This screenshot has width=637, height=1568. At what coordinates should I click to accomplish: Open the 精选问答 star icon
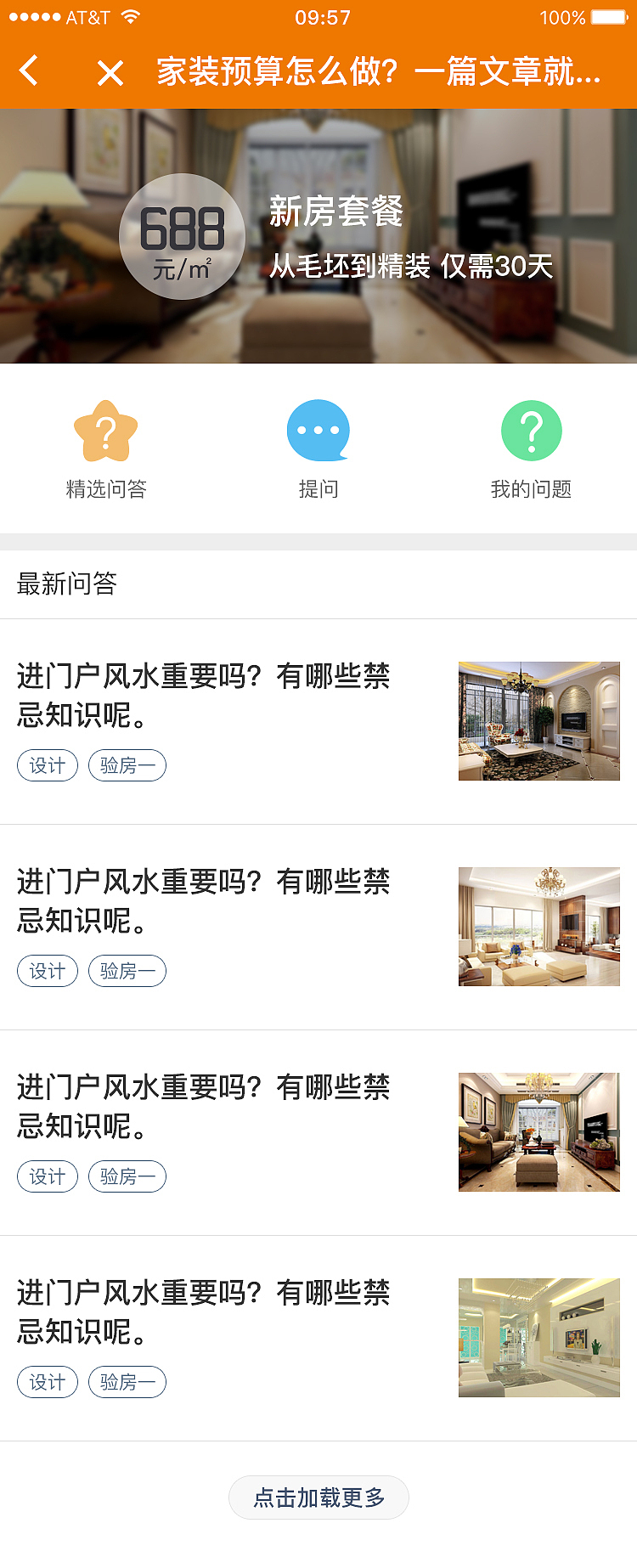pyautogui.click(x=105, y=431)
